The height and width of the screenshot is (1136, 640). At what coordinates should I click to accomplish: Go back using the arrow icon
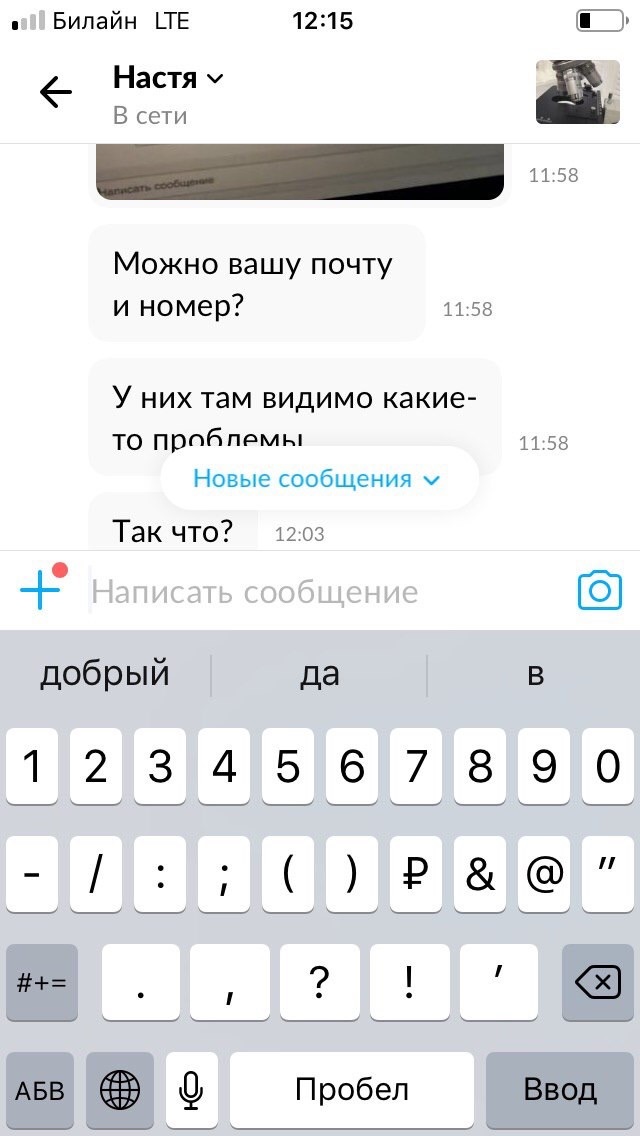tap(56, 93)
